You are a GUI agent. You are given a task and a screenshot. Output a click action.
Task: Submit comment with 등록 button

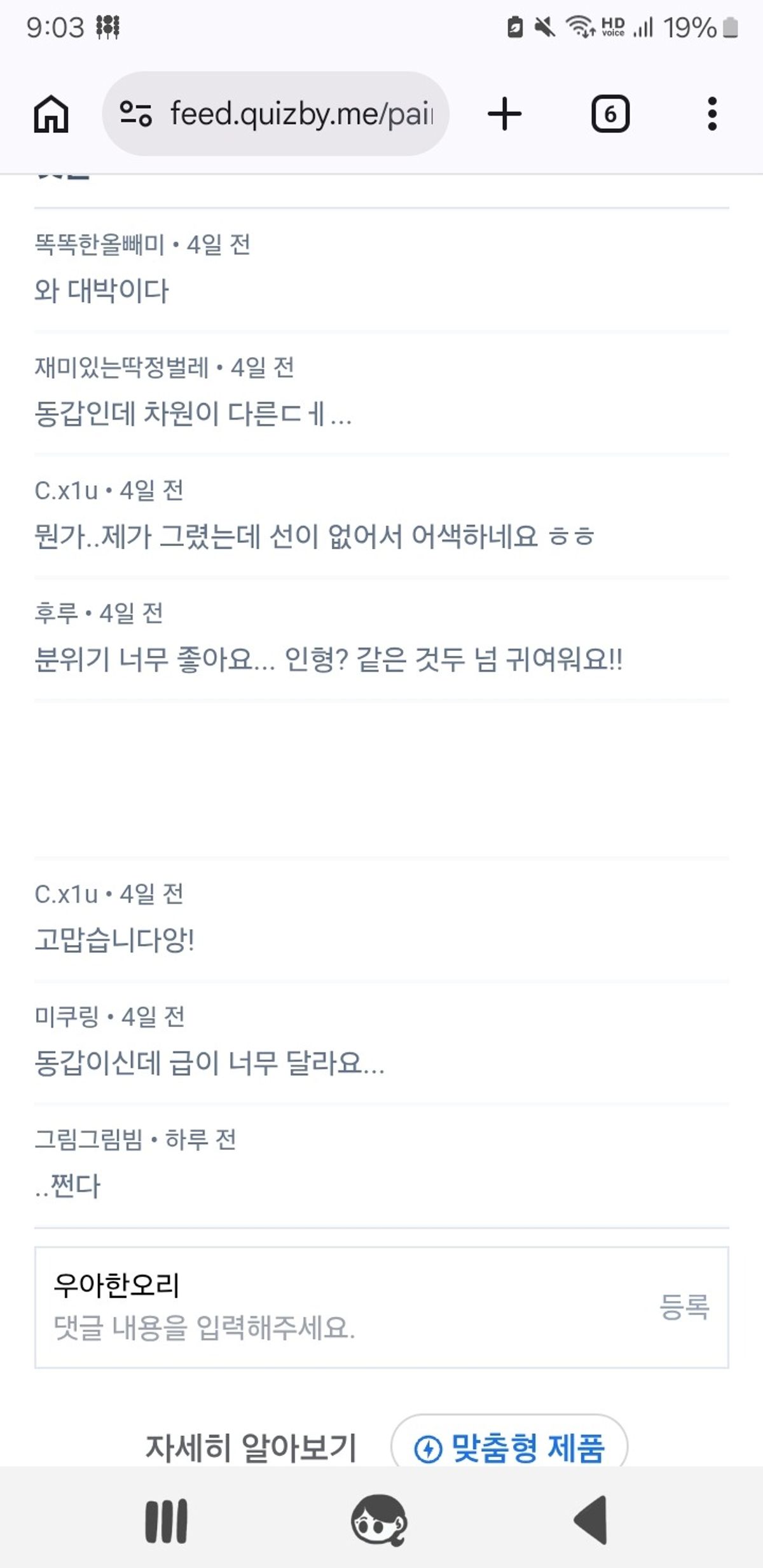(x=684, y=1307)
